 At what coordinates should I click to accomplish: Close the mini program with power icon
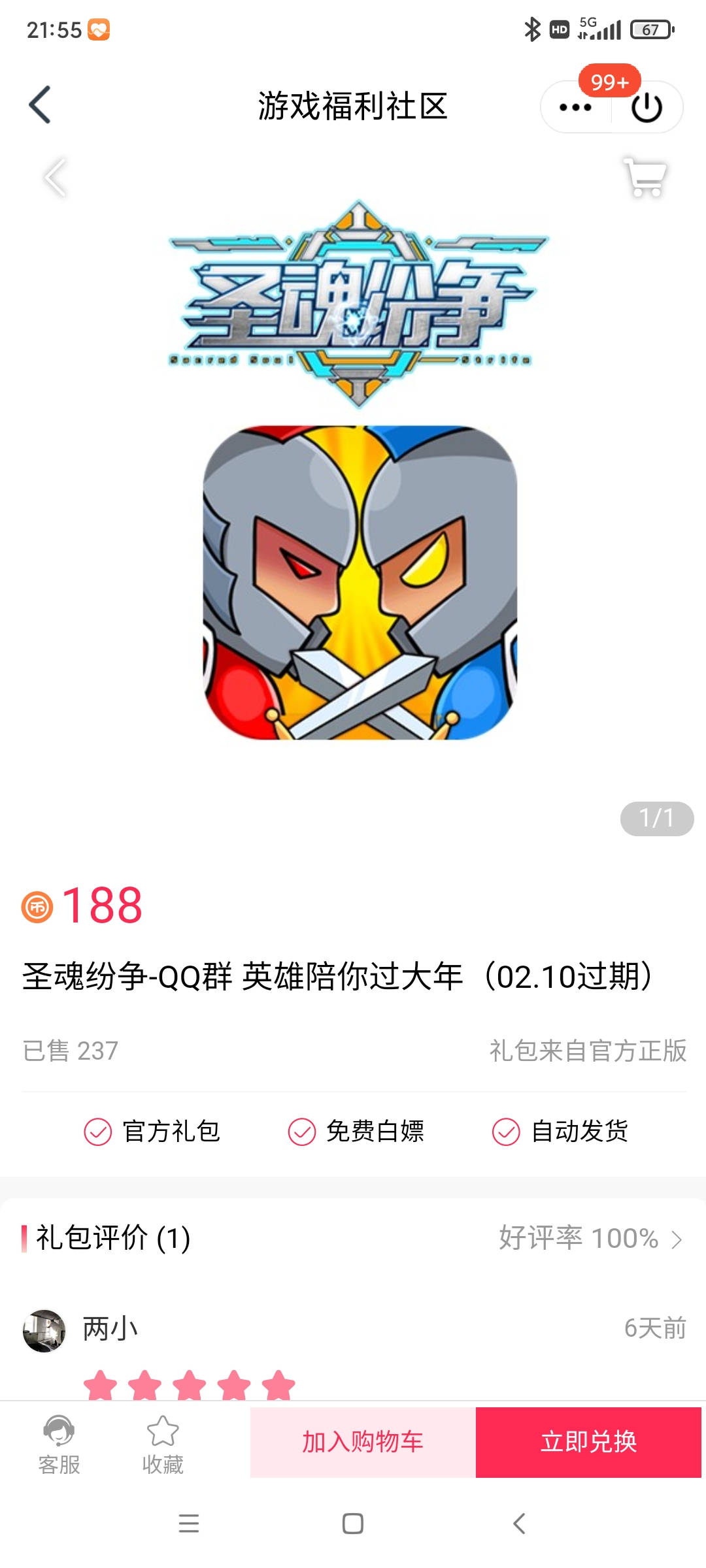click(x=647, y=108)
